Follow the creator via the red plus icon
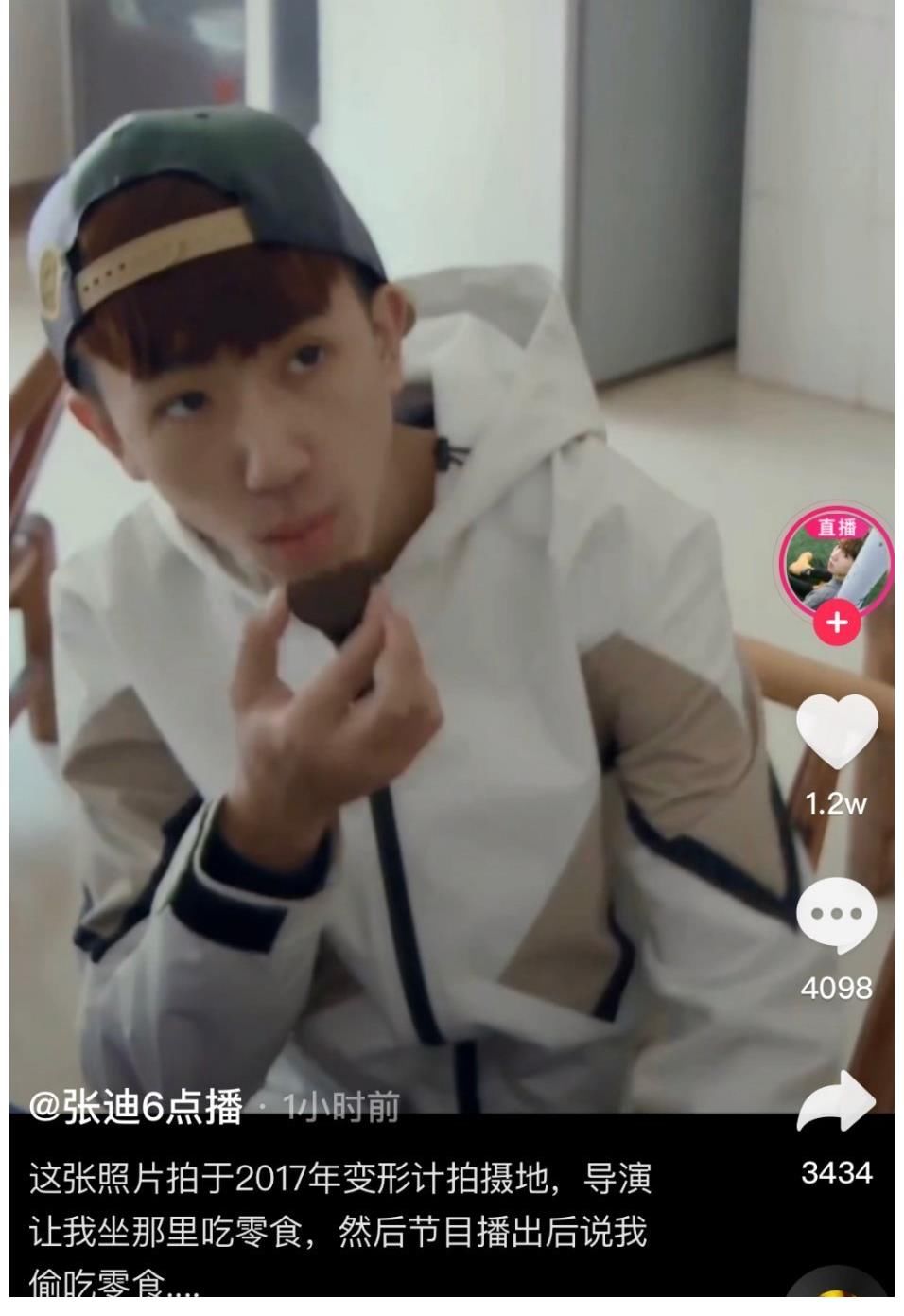Screen dimensions: 904x1316 (x=835, y=623)
